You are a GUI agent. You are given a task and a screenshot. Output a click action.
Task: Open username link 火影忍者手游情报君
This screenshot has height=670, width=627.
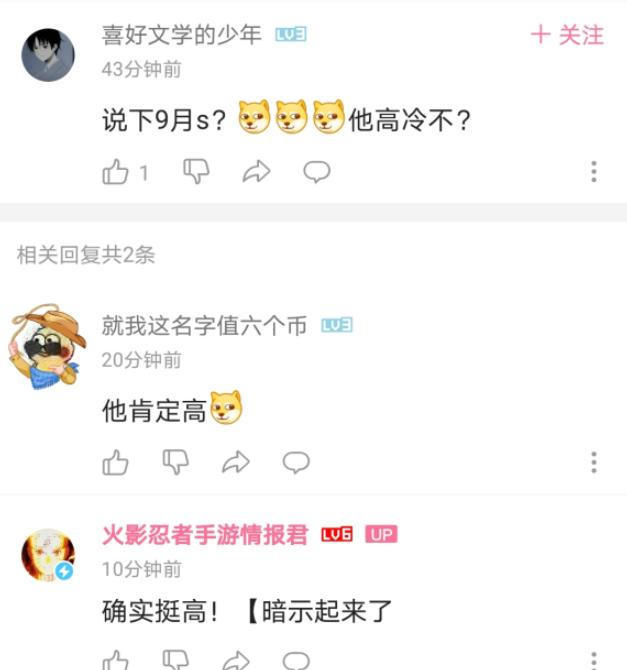pos(205,534)
